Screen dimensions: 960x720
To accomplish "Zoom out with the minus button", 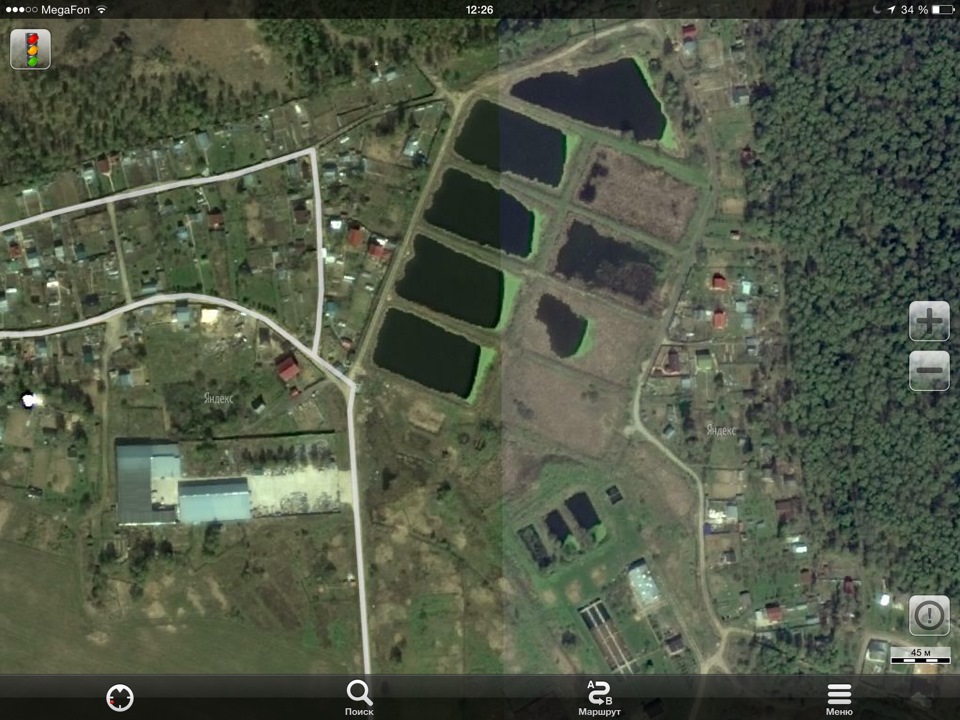I will point(929,370).
